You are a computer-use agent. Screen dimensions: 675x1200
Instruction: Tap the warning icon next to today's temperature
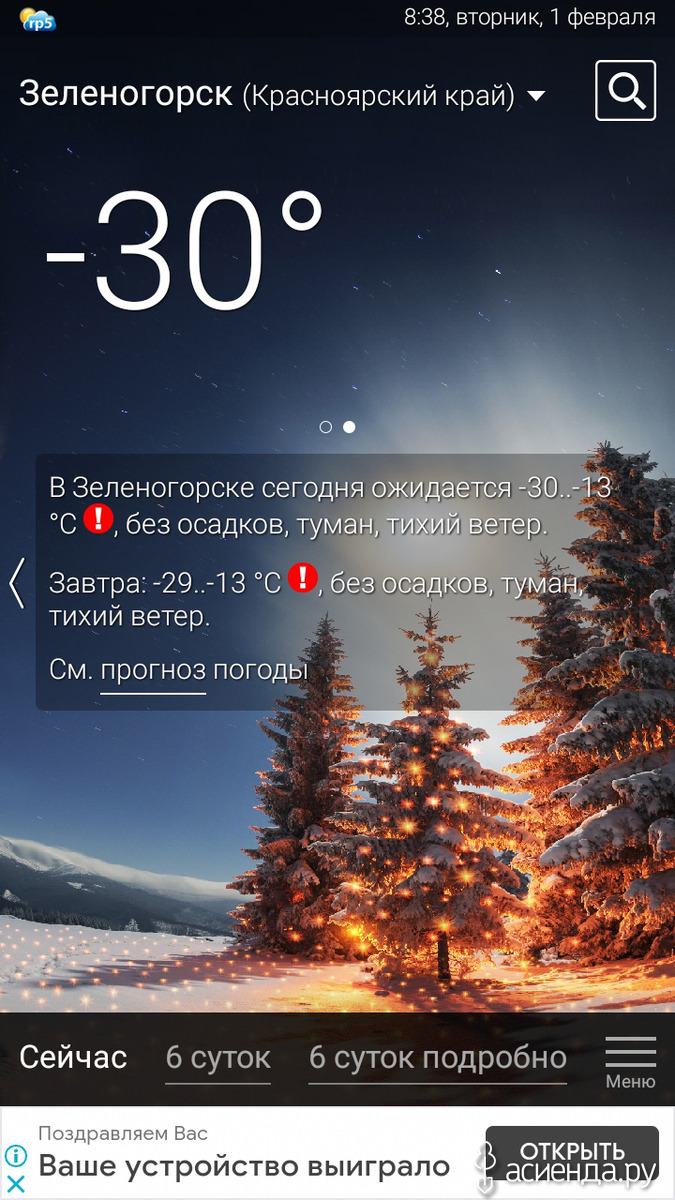pos(98,519)
